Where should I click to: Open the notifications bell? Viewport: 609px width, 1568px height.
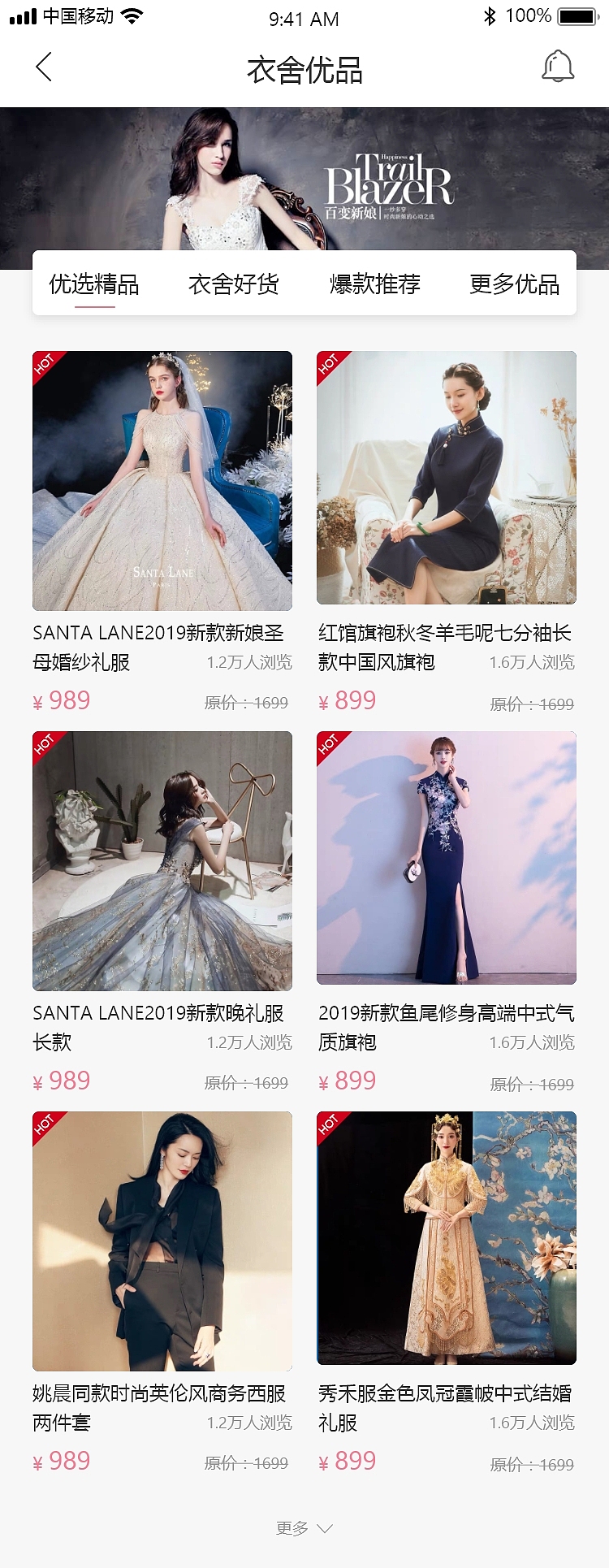click(558, 67)
